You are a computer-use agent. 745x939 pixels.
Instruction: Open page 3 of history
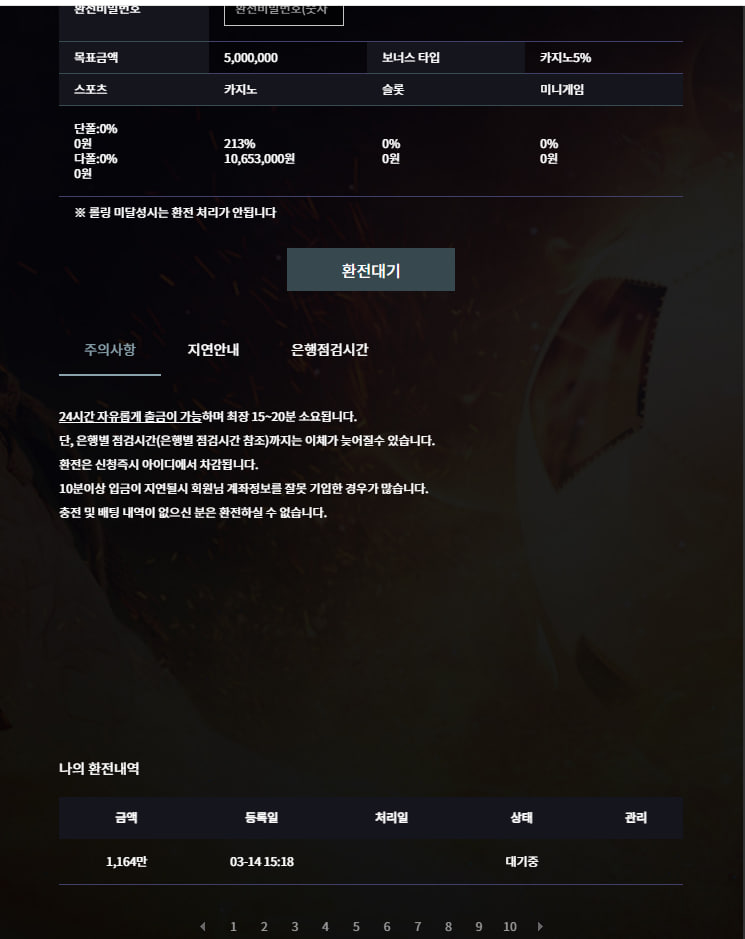pyautogui.click(x=294, y=927)
